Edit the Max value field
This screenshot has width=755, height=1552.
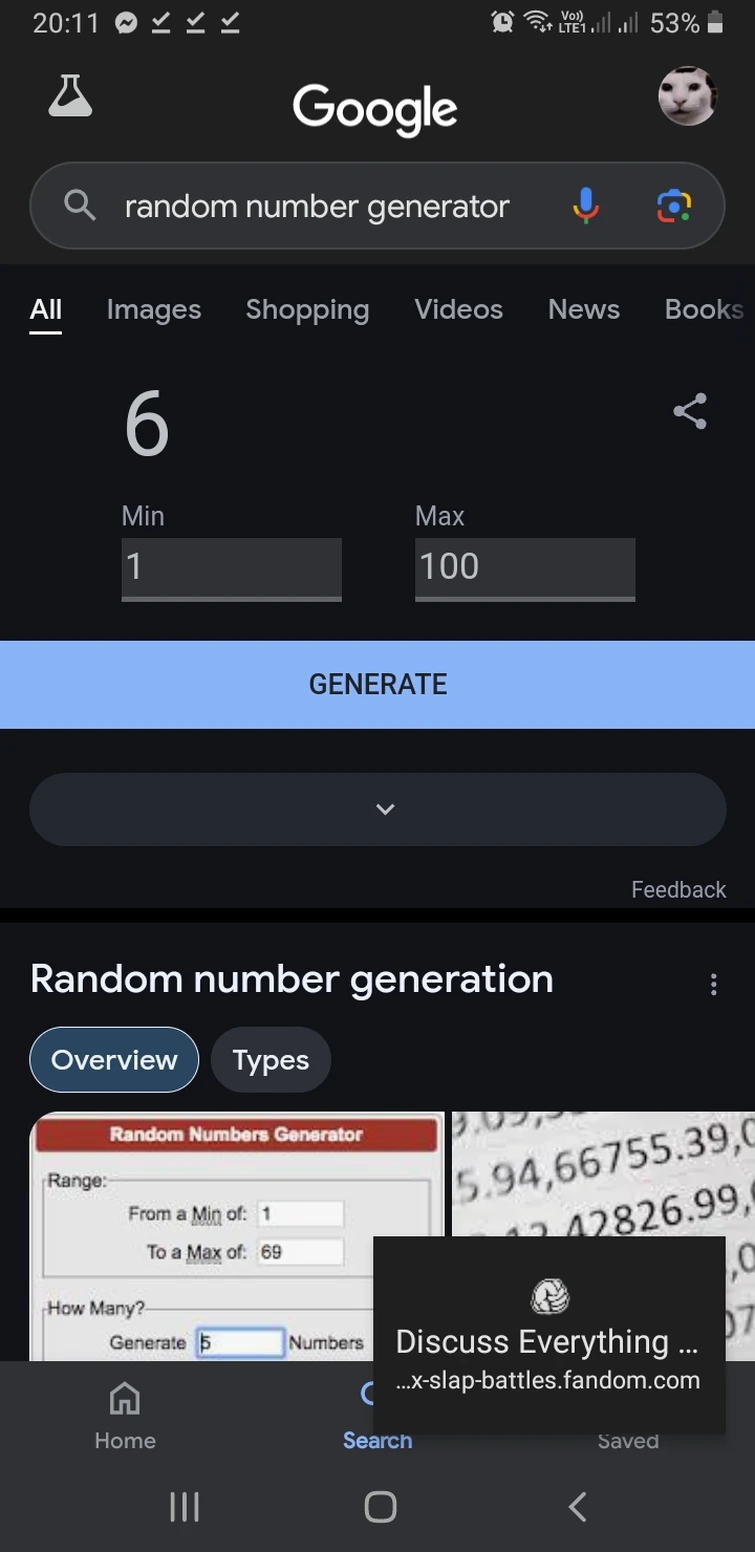[x=524, y=568]
